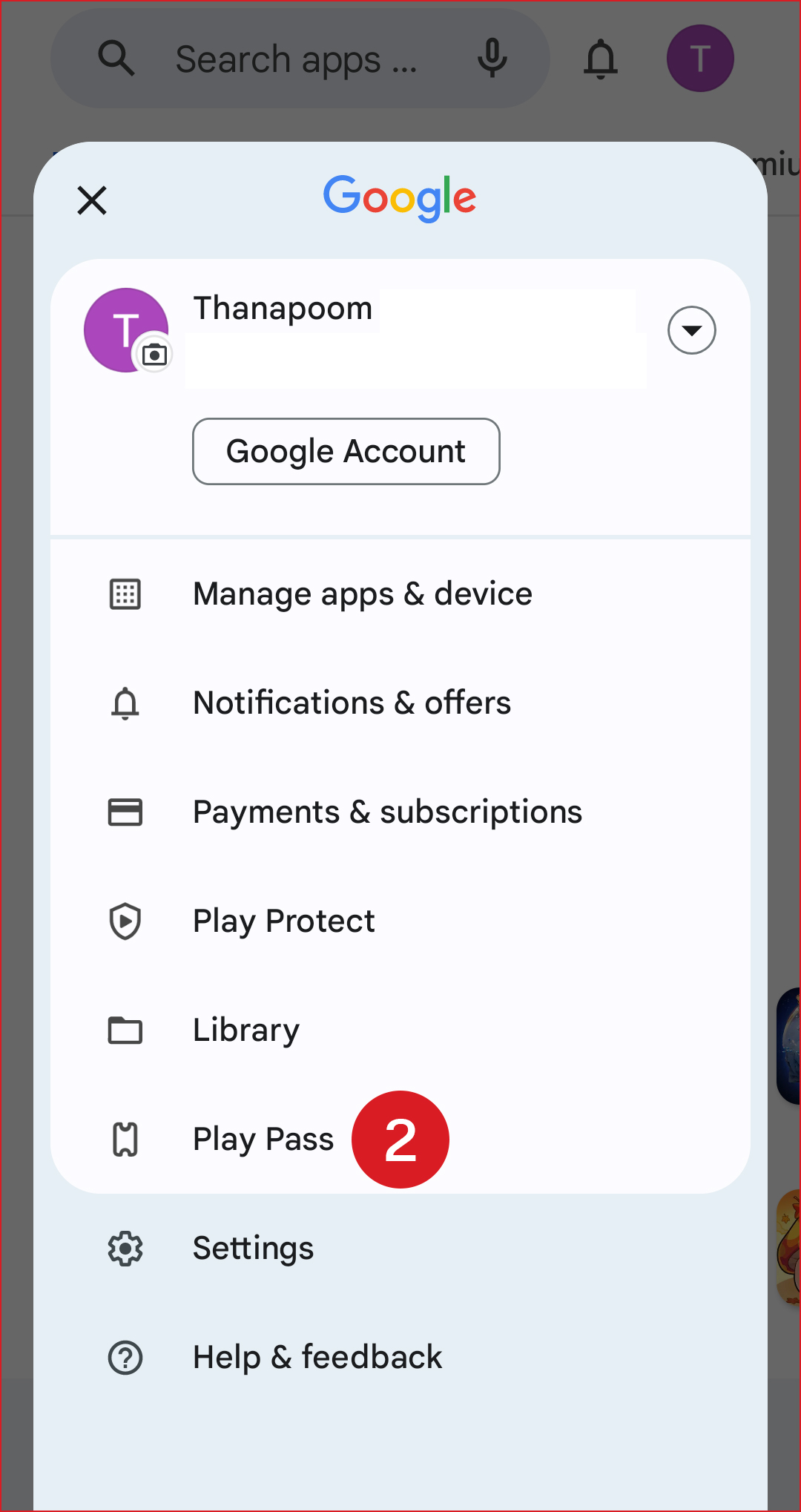801x1512 pixels.
Task: Open Help & feedback
Action: point(317,1358)
